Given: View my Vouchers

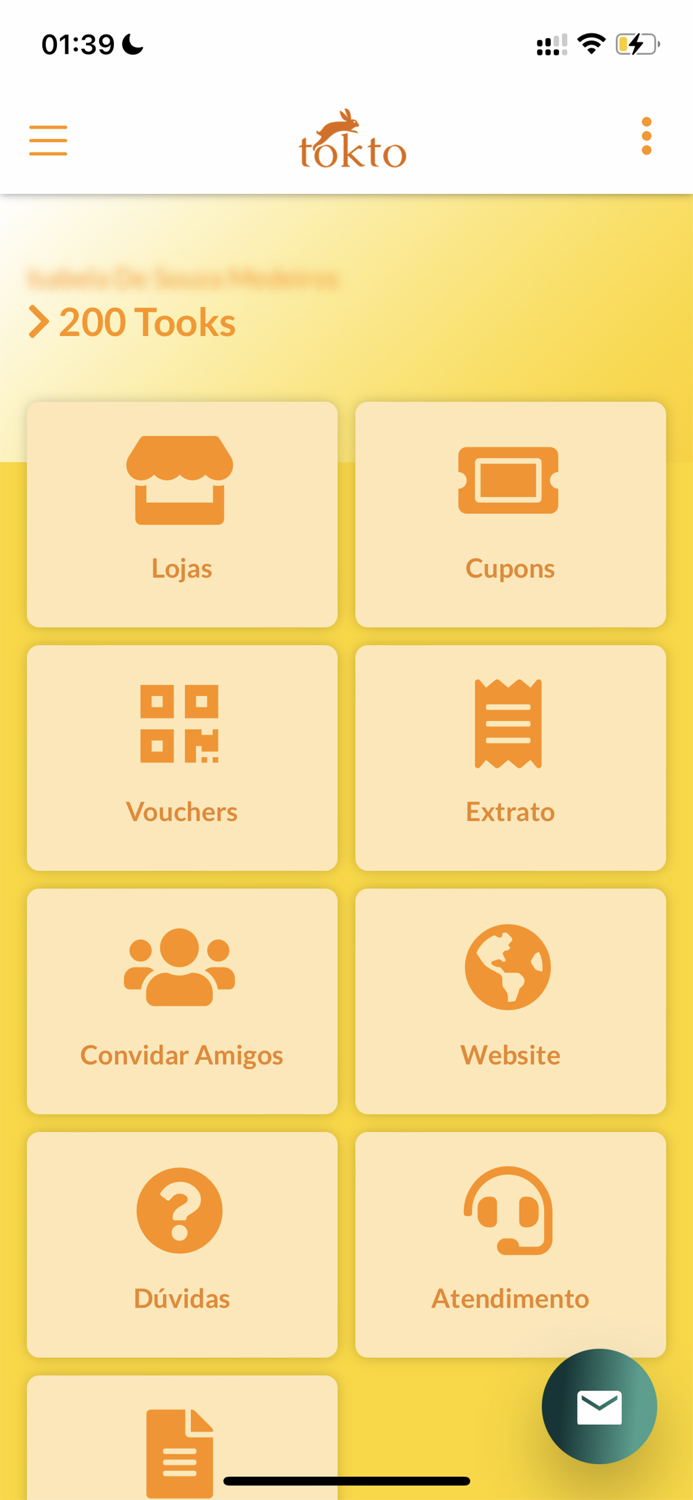Looking at the screenshot, I should point(182,757).
